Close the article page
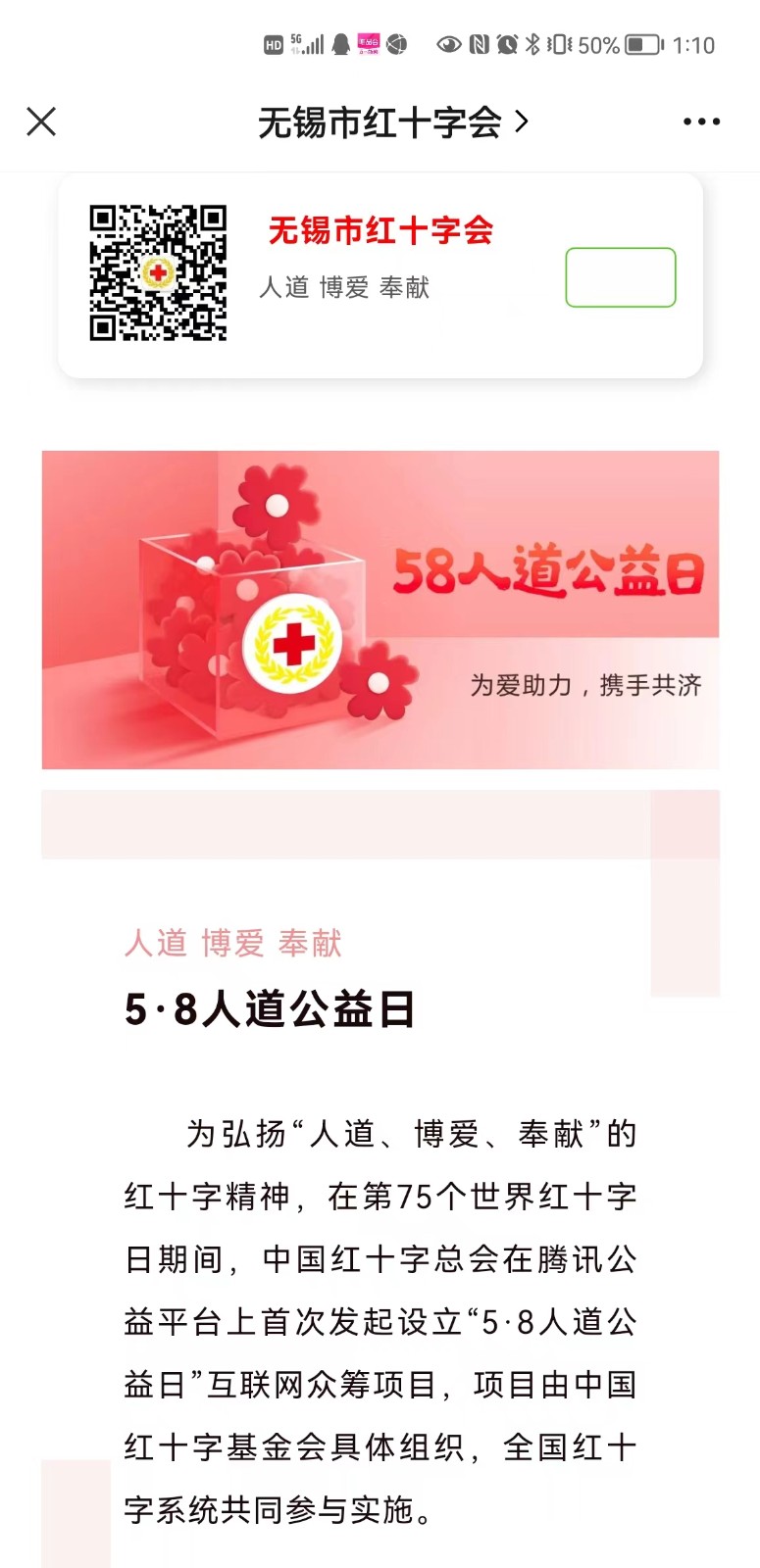760x1568 pixels. click(x=41, y=122)
